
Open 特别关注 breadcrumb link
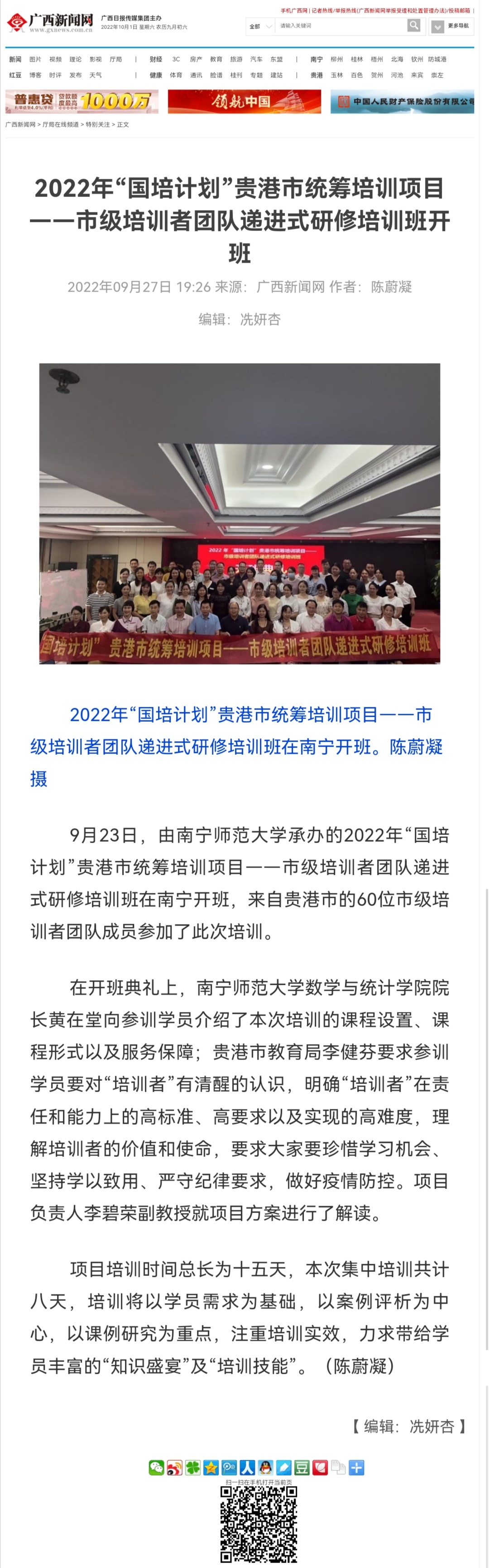98,125
